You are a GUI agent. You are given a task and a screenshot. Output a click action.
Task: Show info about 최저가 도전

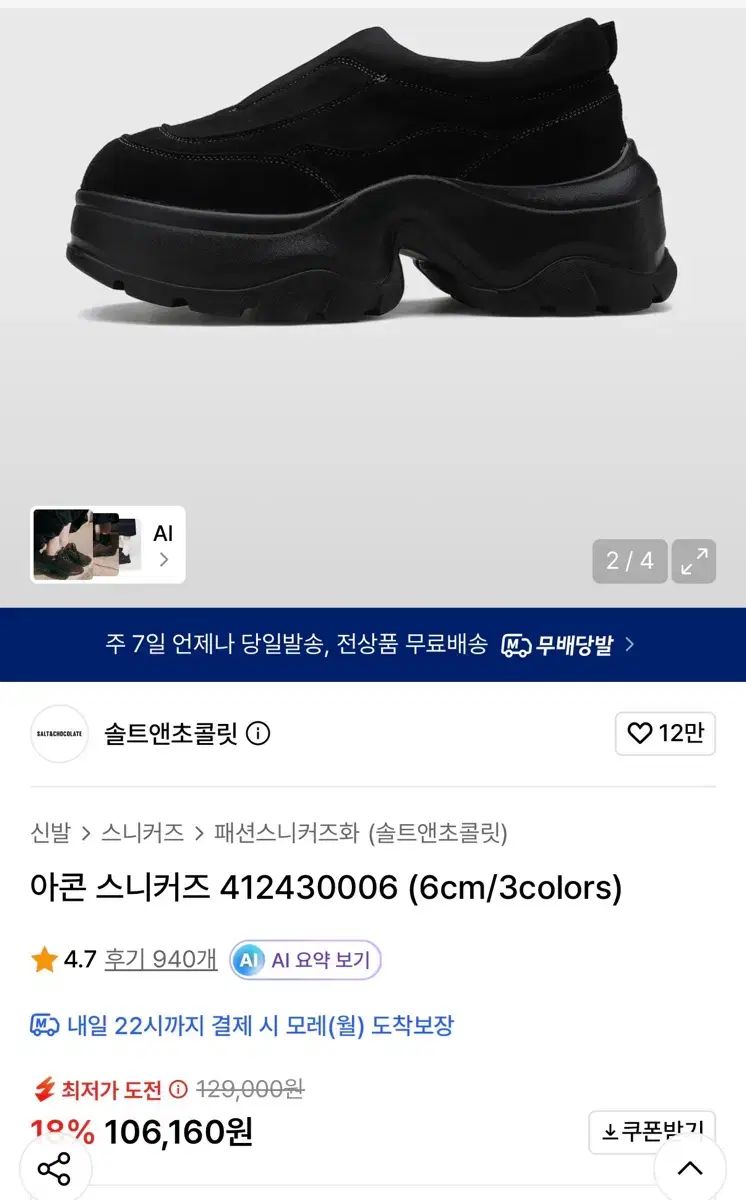[178, 1089]
